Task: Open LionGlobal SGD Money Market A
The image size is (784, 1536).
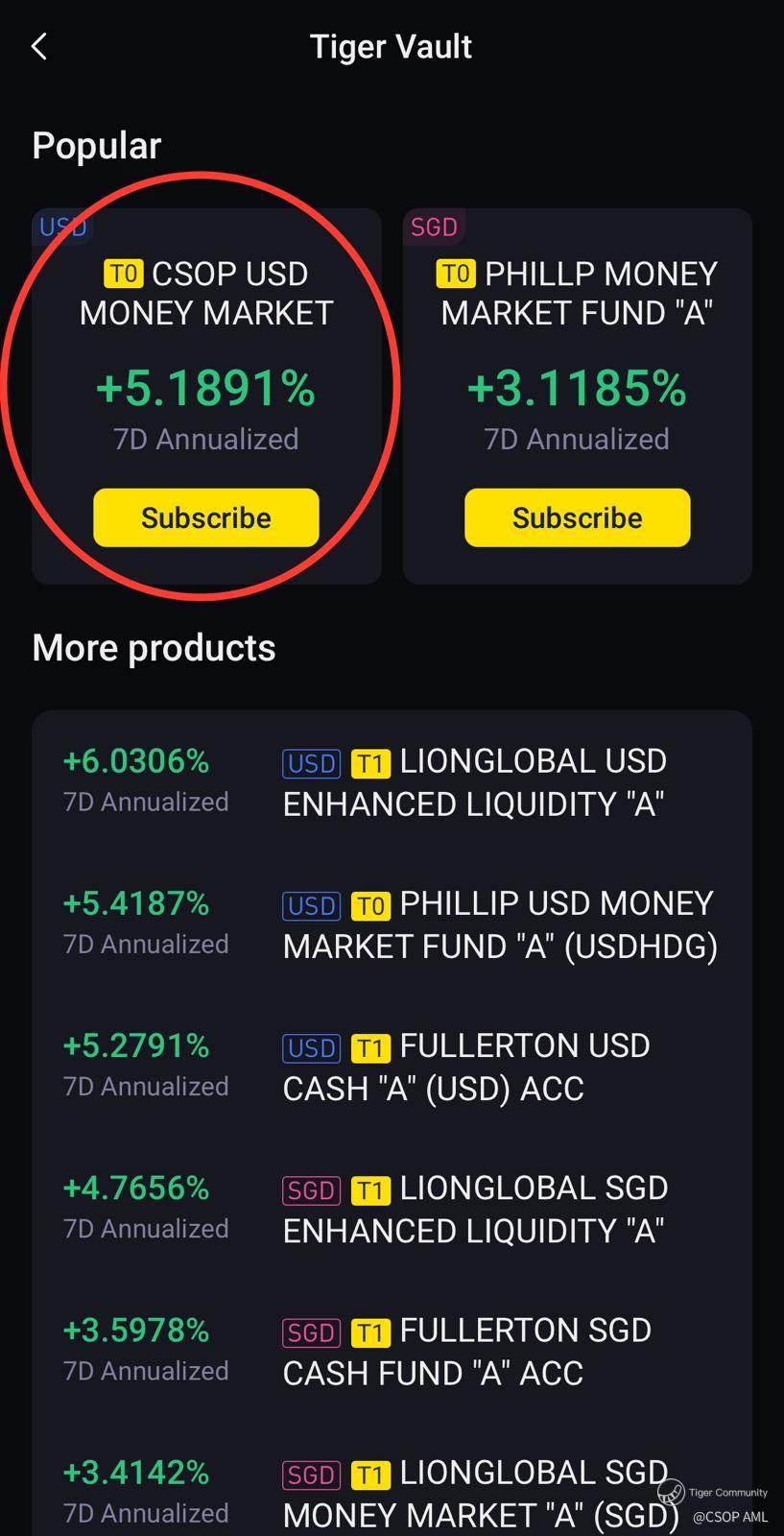Action: point(392,1492)
